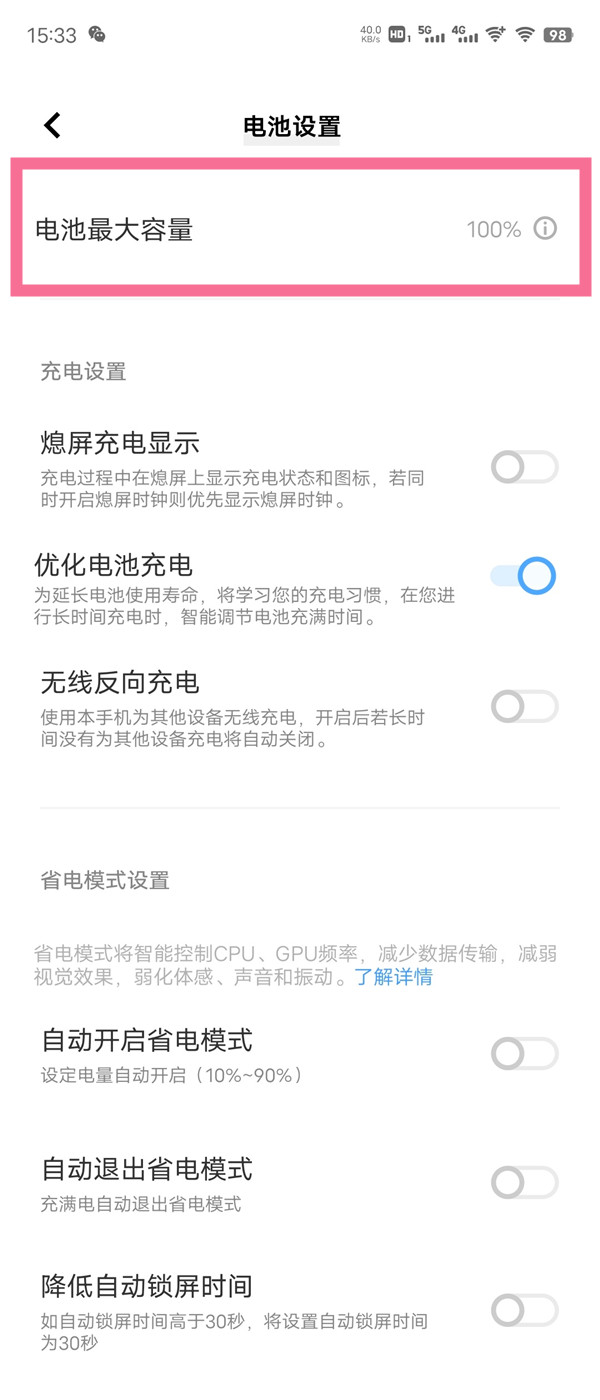Viewport: 600px width, 1400px height.
Task: Enable 自动退出省电模式
Action: coord(524,1182)
